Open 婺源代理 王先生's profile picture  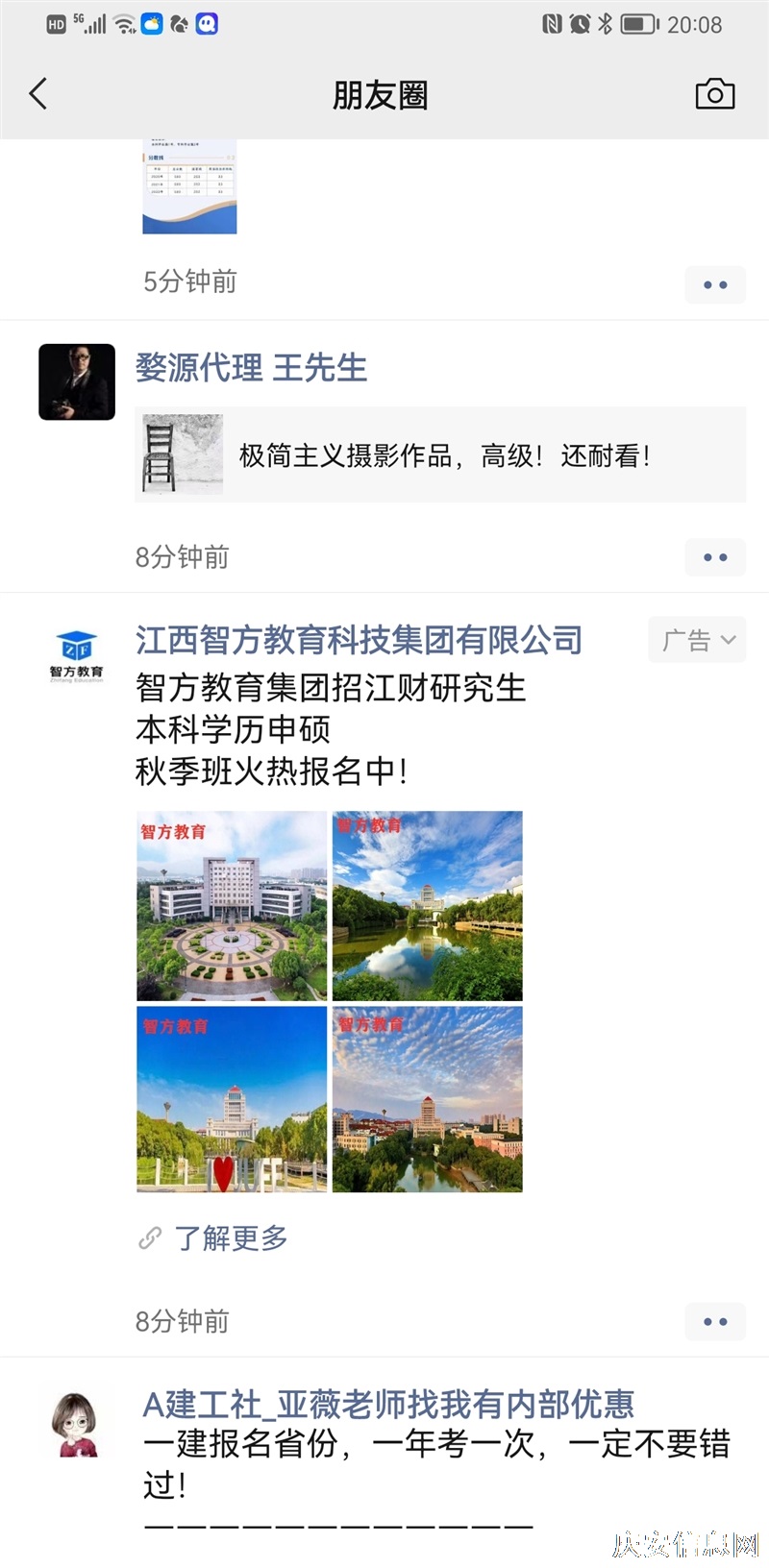[77, 381]
